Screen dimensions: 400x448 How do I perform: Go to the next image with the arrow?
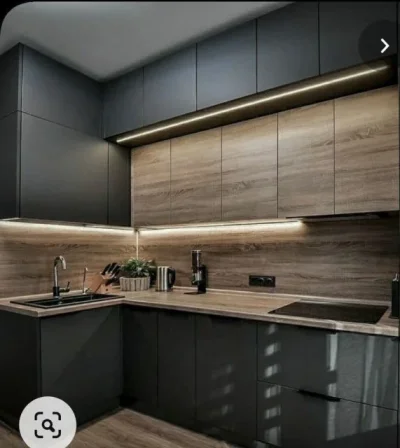click(x=384, y=46)
